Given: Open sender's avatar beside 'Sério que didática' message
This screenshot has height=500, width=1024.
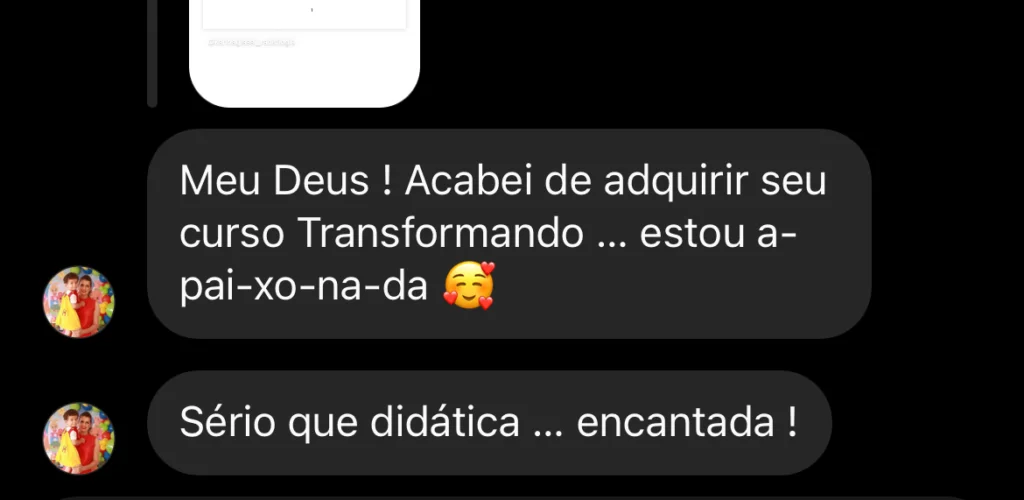Looking at the screenshot, I should 79,438.
